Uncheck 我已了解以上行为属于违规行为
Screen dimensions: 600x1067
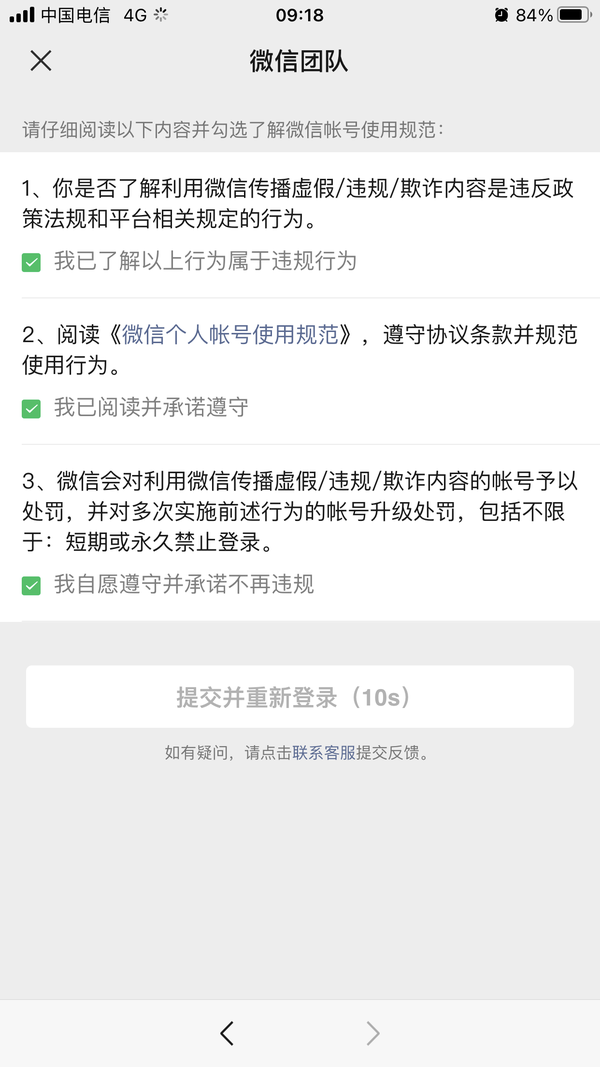coord(32,262)
